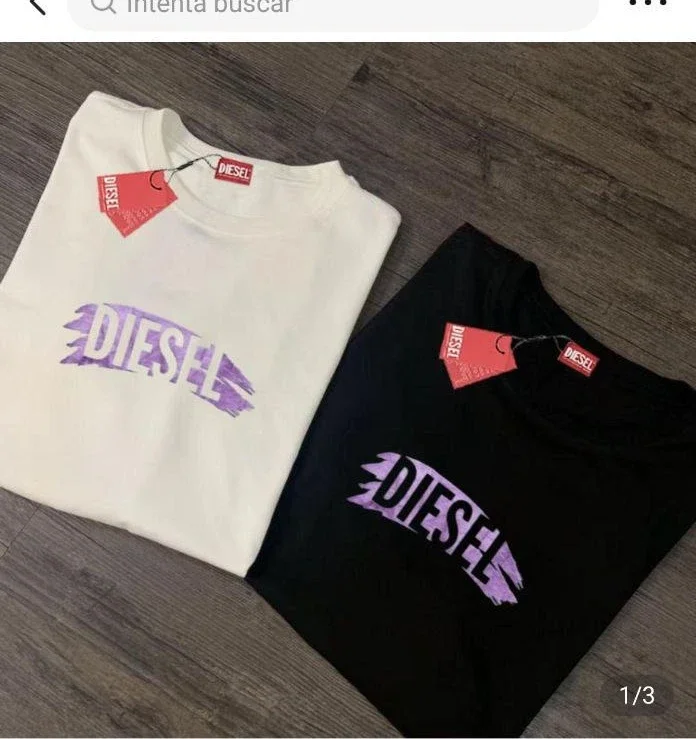Image resolution: width=696 pixels, height=739 pixels.
Task: Go back using the top arrow
Action: coord(36,6)
